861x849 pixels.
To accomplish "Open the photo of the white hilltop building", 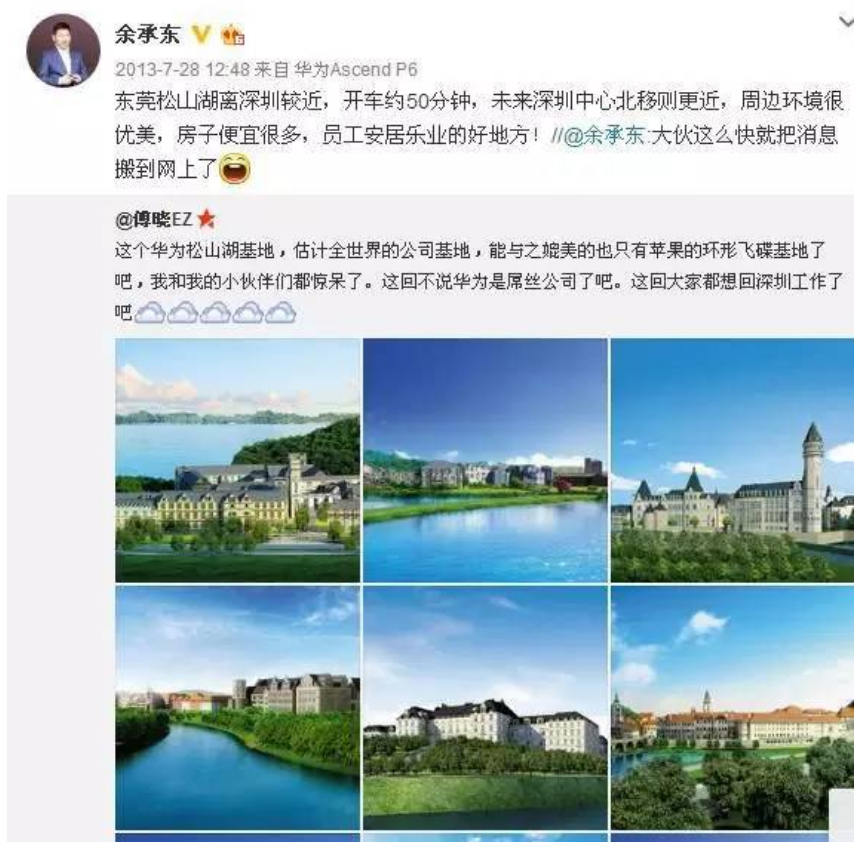I will click(485, 707).
